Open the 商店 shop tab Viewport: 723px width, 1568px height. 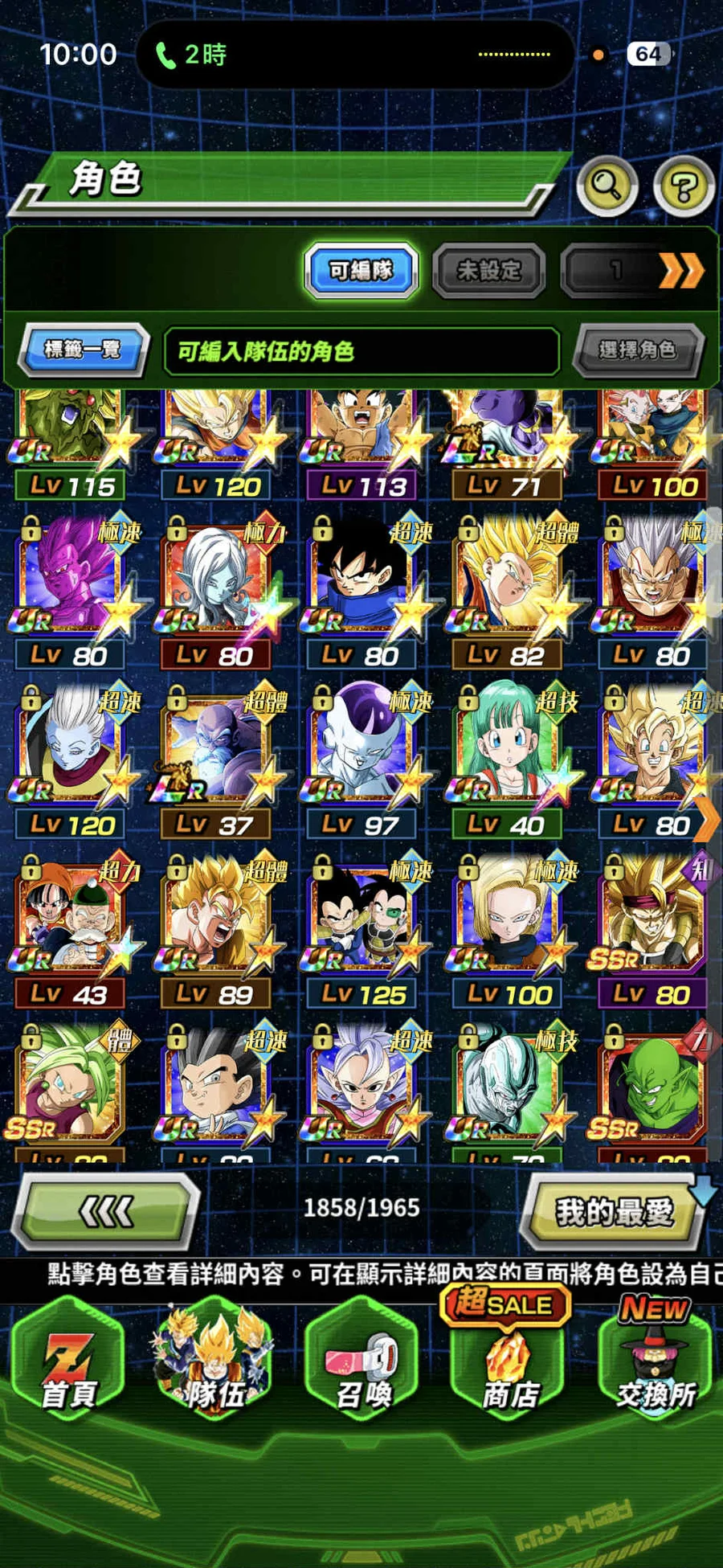click(509, 1366)
